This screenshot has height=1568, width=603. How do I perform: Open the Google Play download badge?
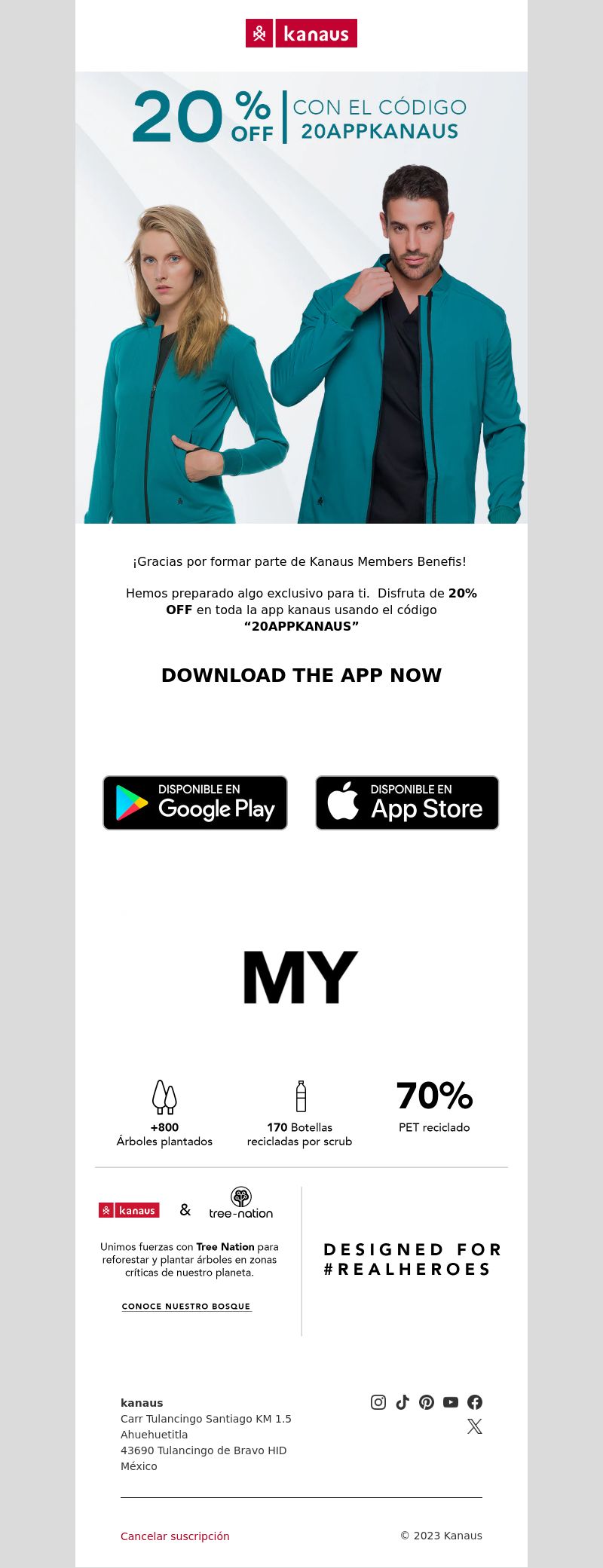tap(195, 802)
